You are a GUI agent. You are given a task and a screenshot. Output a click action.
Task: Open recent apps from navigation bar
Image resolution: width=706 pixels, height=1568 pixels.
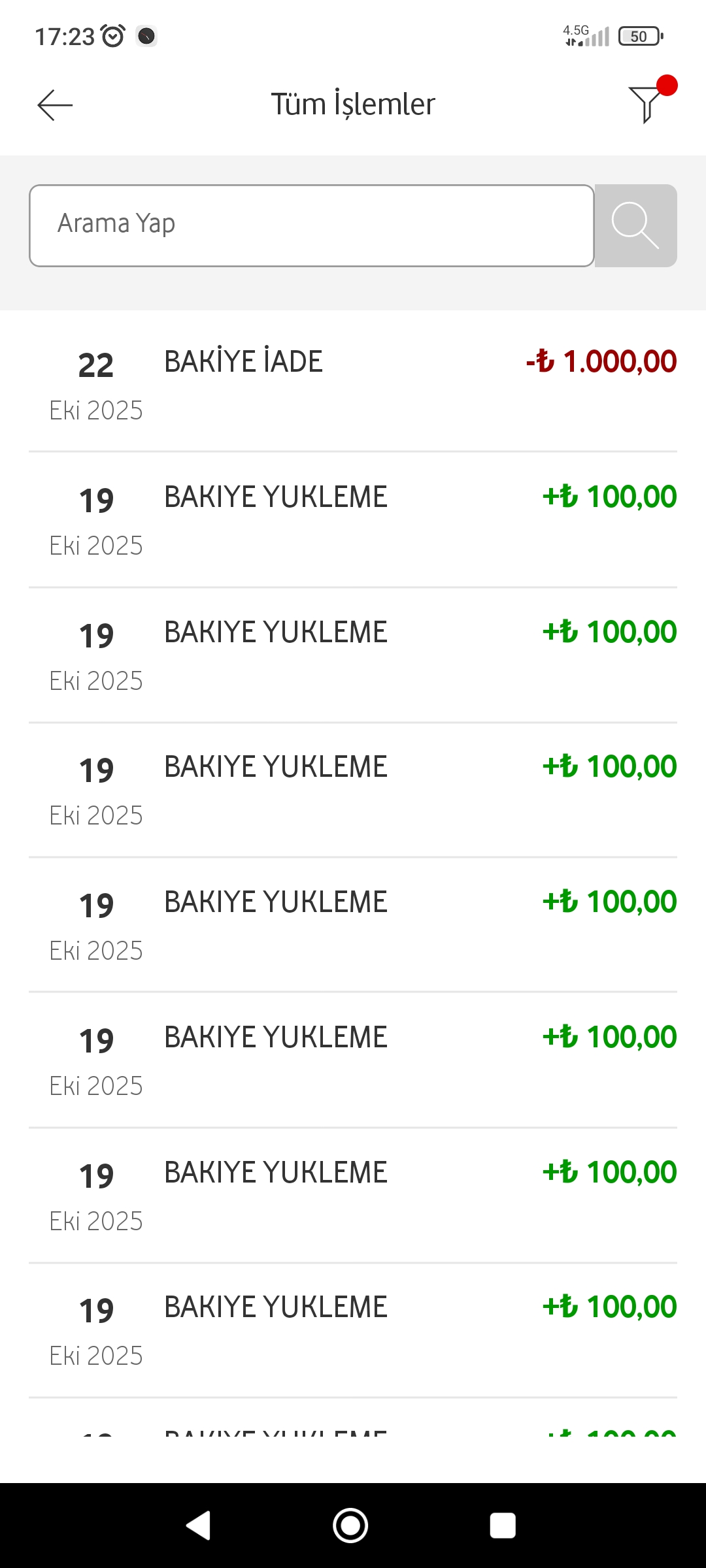pos(503,1526)
